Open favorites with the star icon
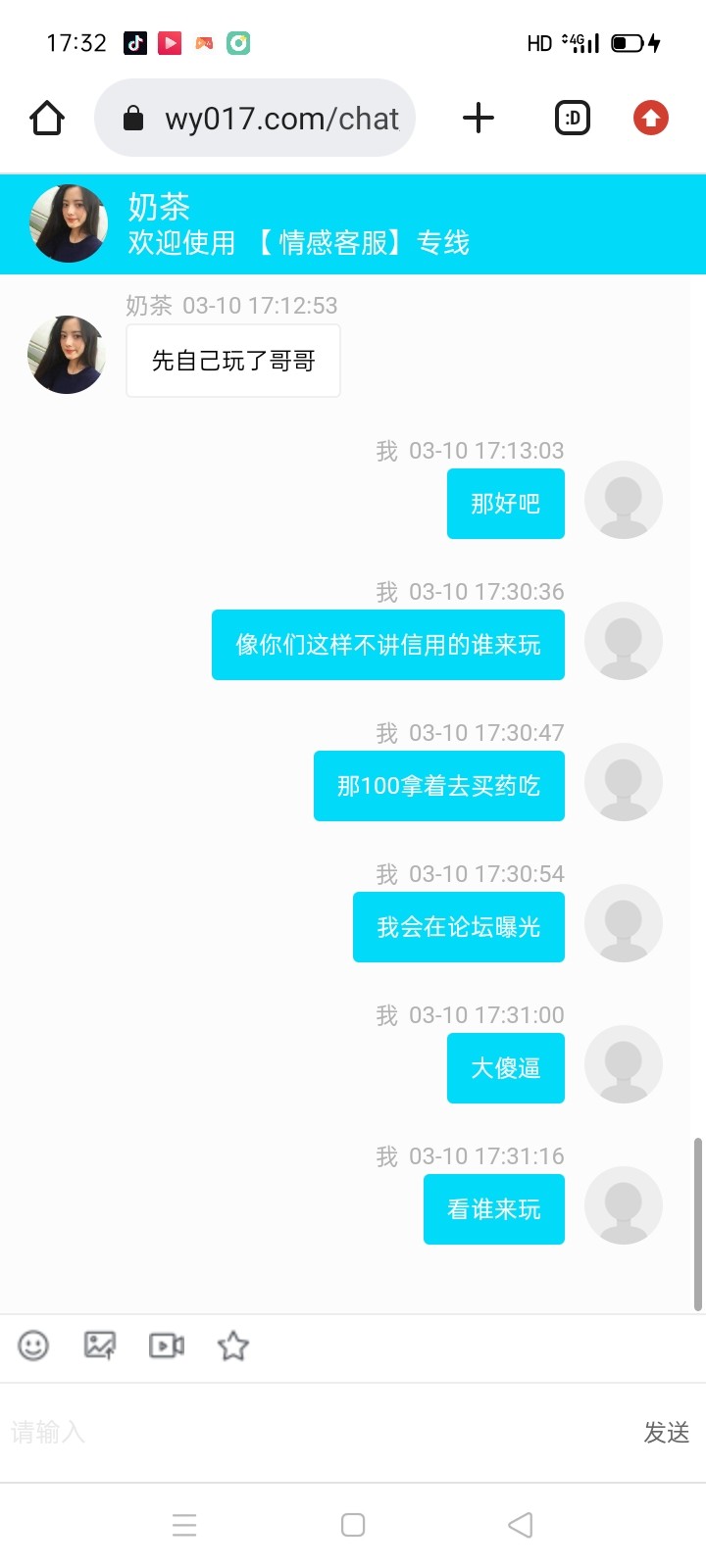Image resolution: width=706 pixels, height=1568 pixels. coord(232,1347)
